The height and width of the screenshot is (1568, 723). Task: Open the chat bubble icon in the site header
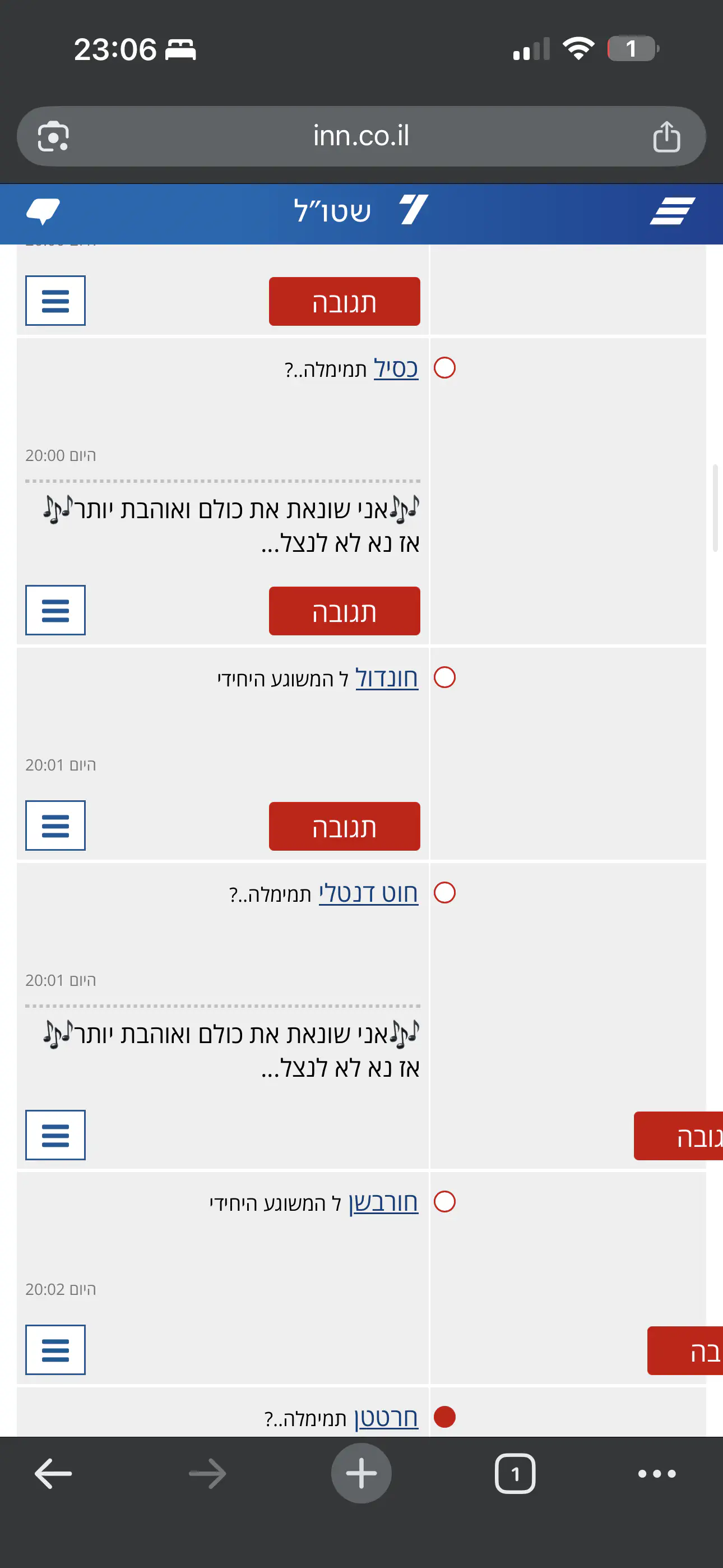point(43,211)
